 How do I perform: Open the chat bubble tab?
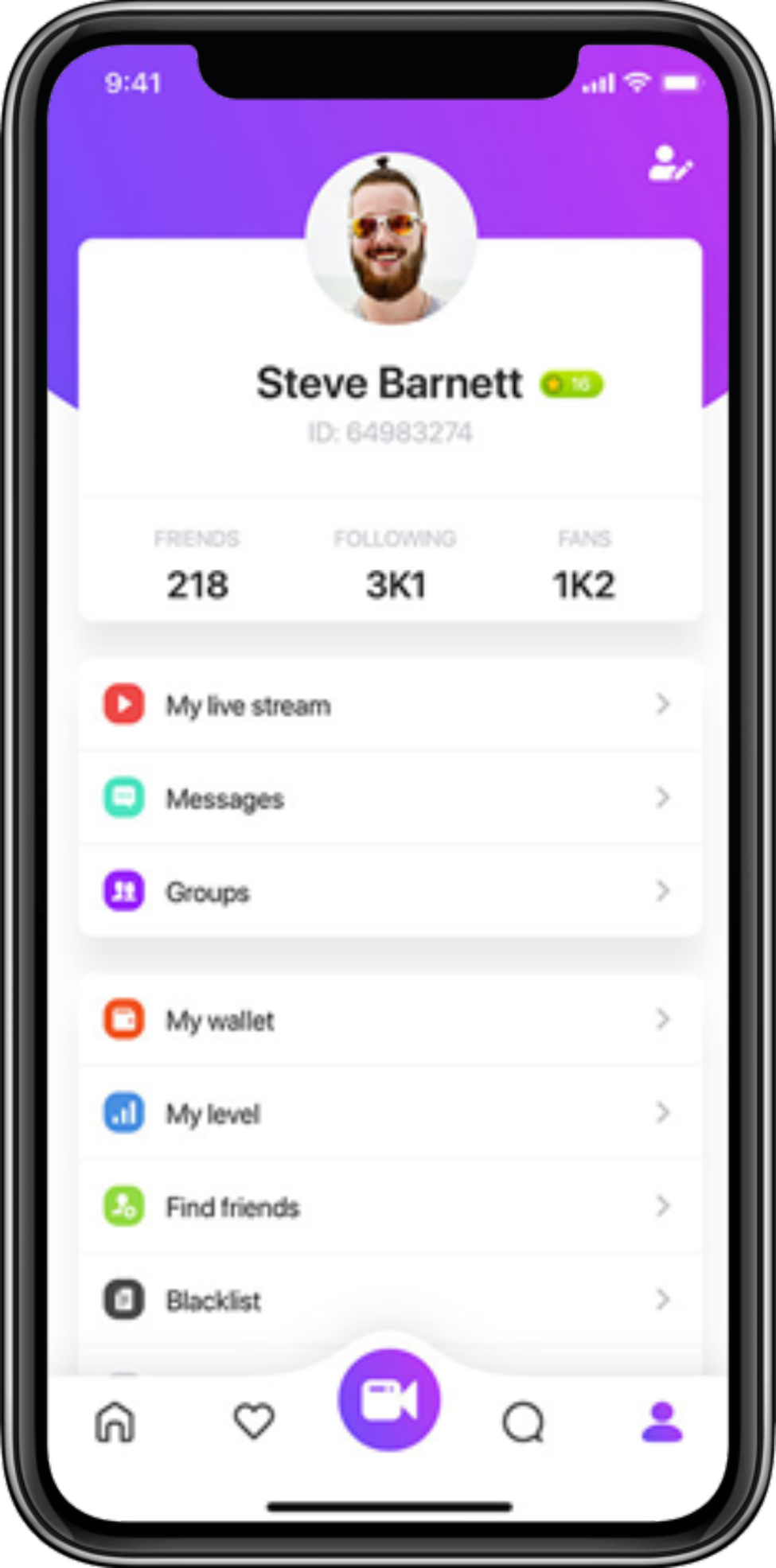tap(524, 1422)
